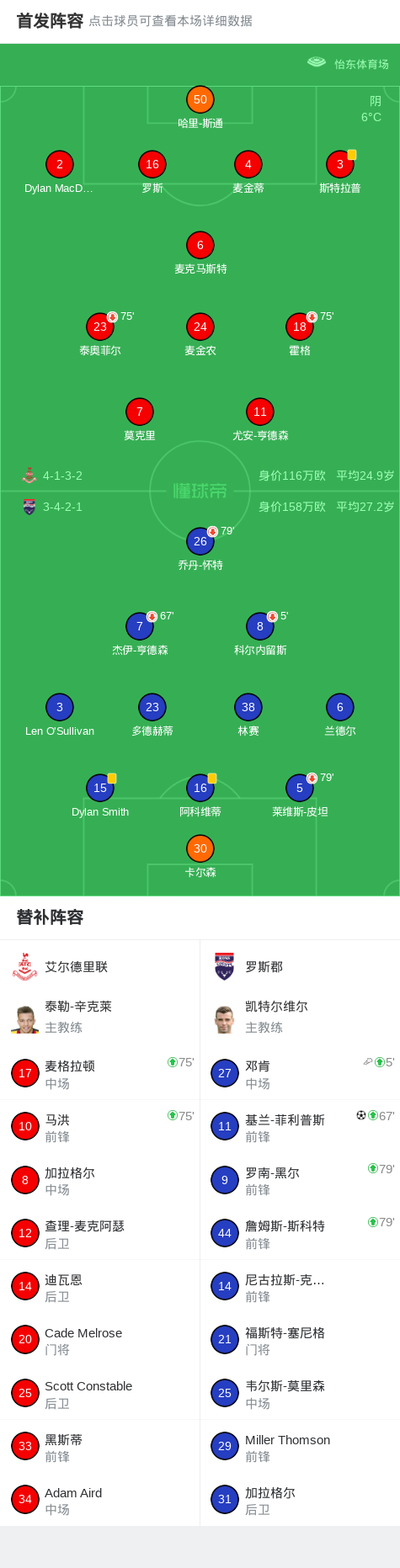View substitute 马洪 number 10 details
Viewport: 400px width, 1568px height.
pos(99,1126)
